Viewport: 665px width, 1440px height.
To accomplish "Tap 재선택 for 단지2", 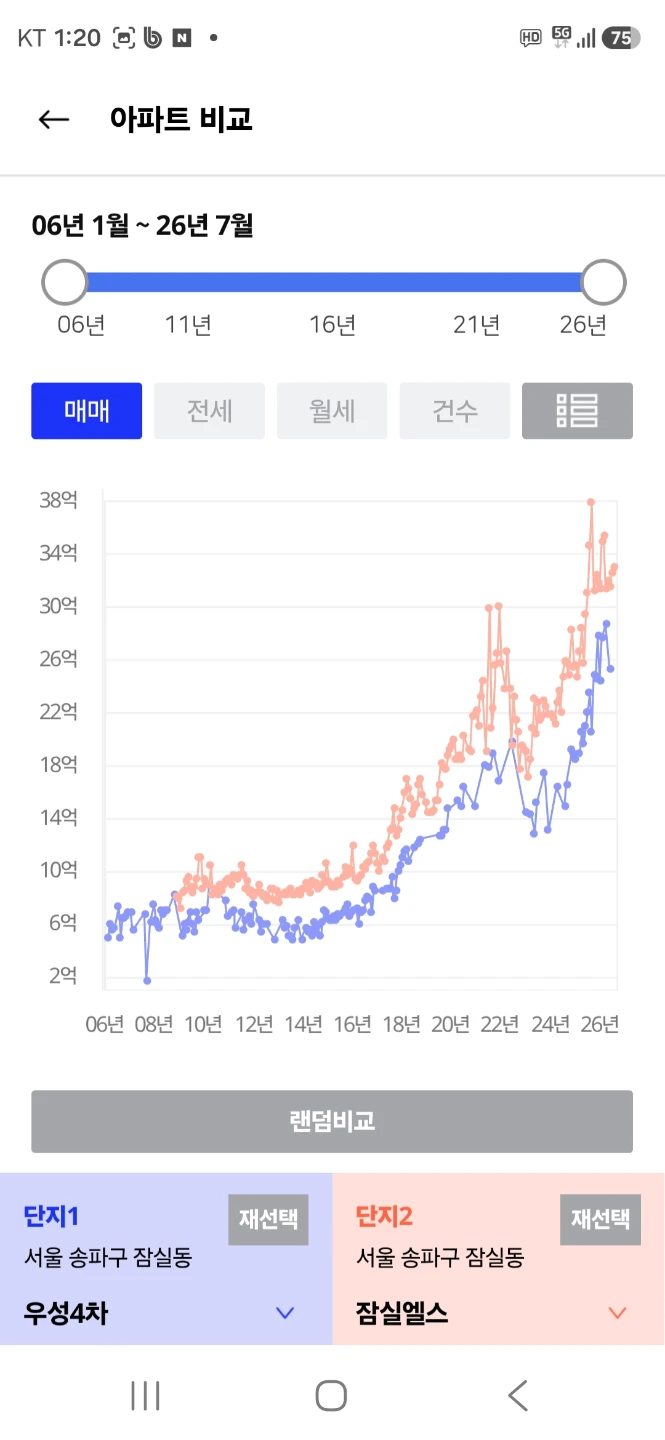I will point(600,1219).
